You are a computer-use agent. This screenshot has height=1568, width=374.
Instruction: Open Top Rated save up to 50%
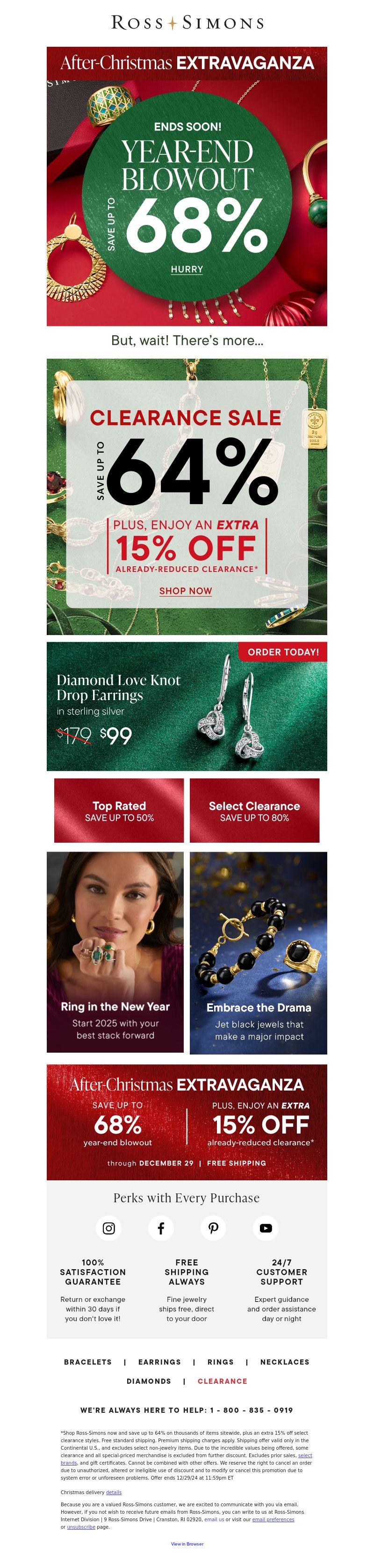[x=119, y=810]
